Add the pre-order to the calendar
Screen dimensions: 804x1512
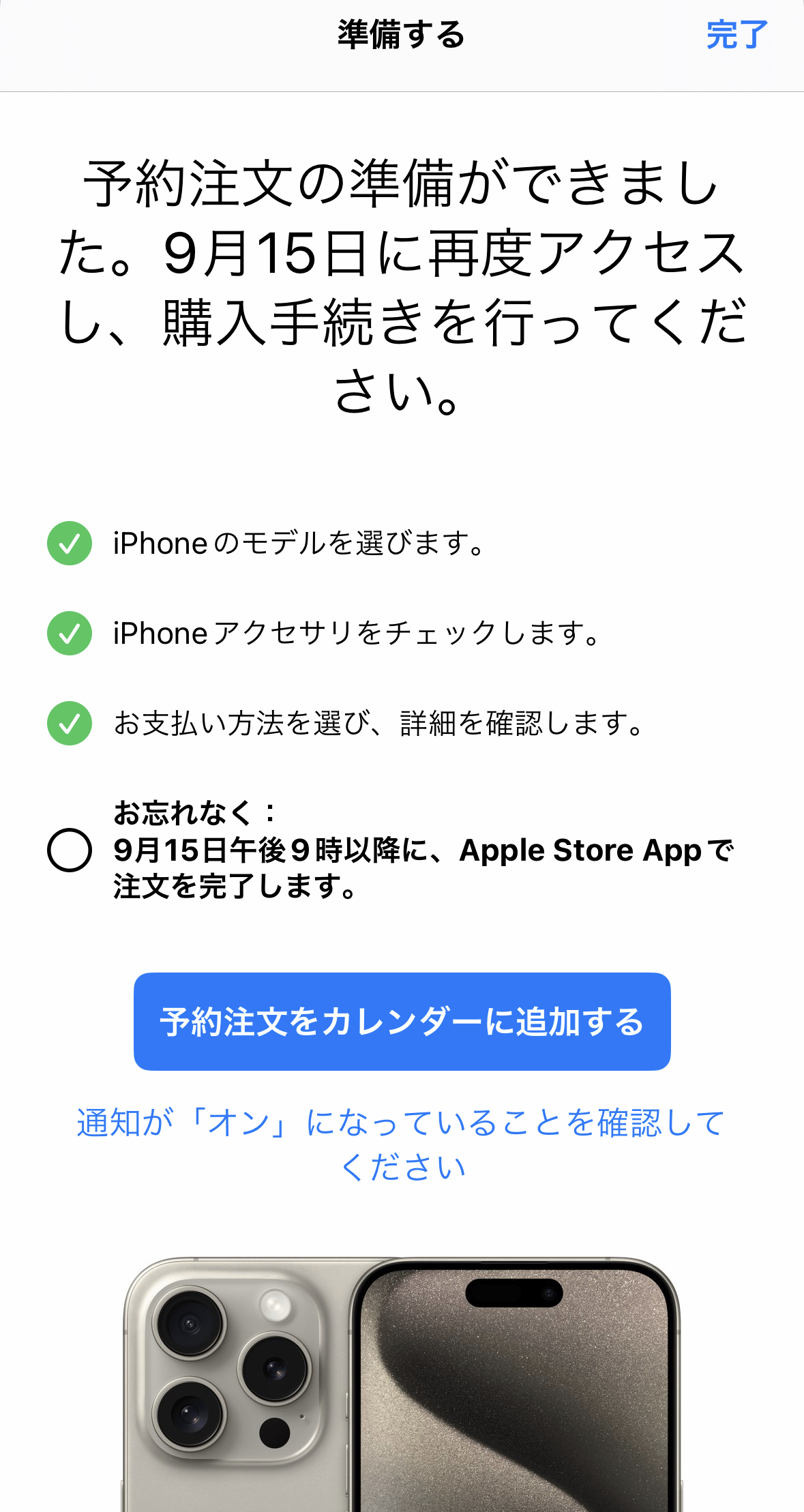[x=402, y=1021]
